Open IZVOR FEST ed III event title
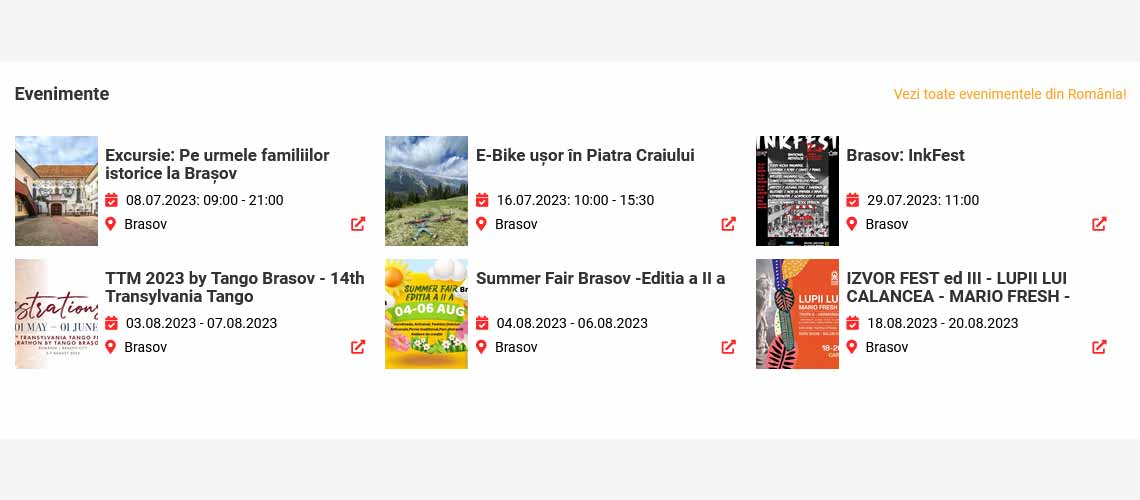 click(958, 287)
